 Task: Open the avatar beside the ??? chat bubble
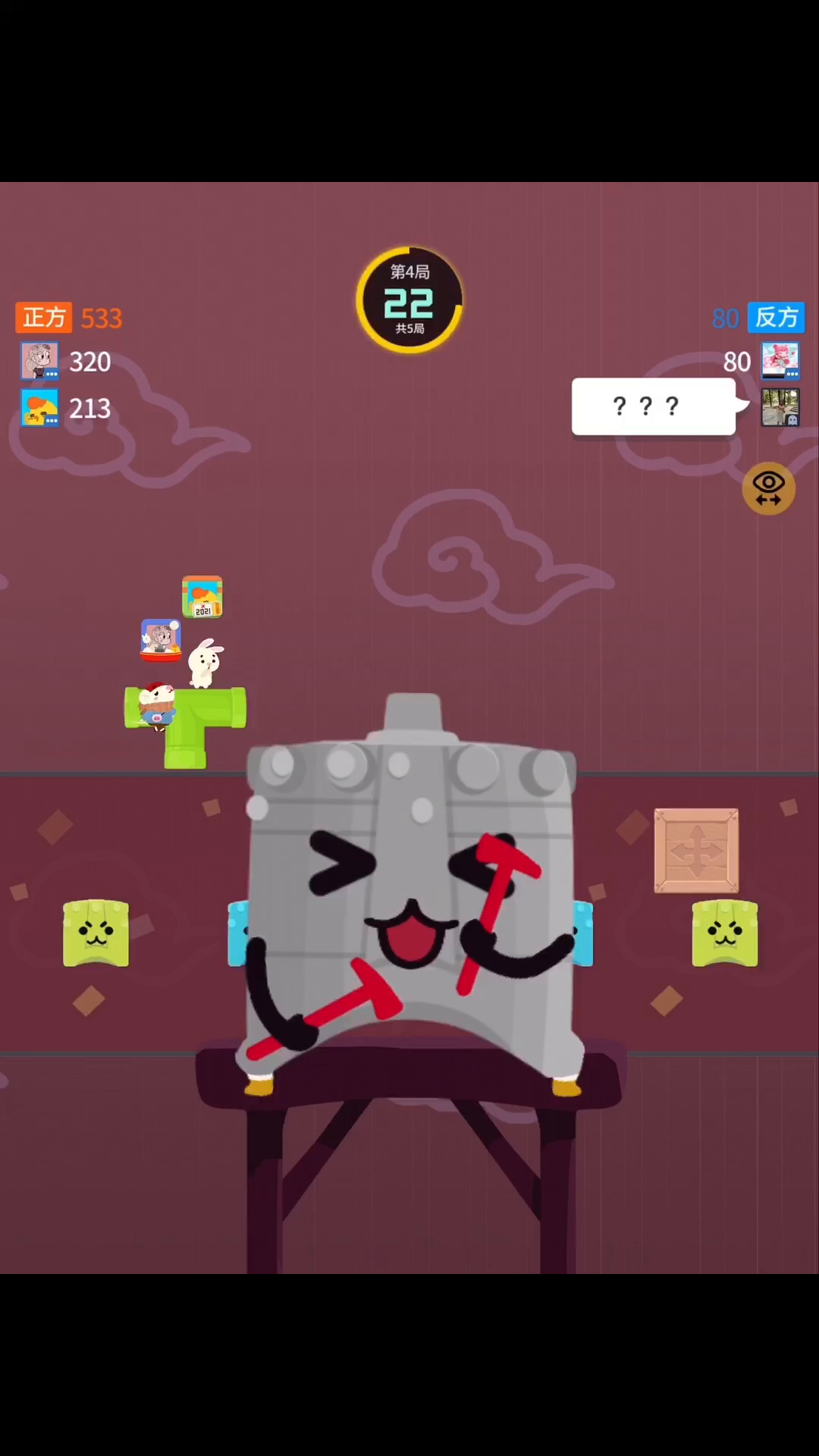780,408
